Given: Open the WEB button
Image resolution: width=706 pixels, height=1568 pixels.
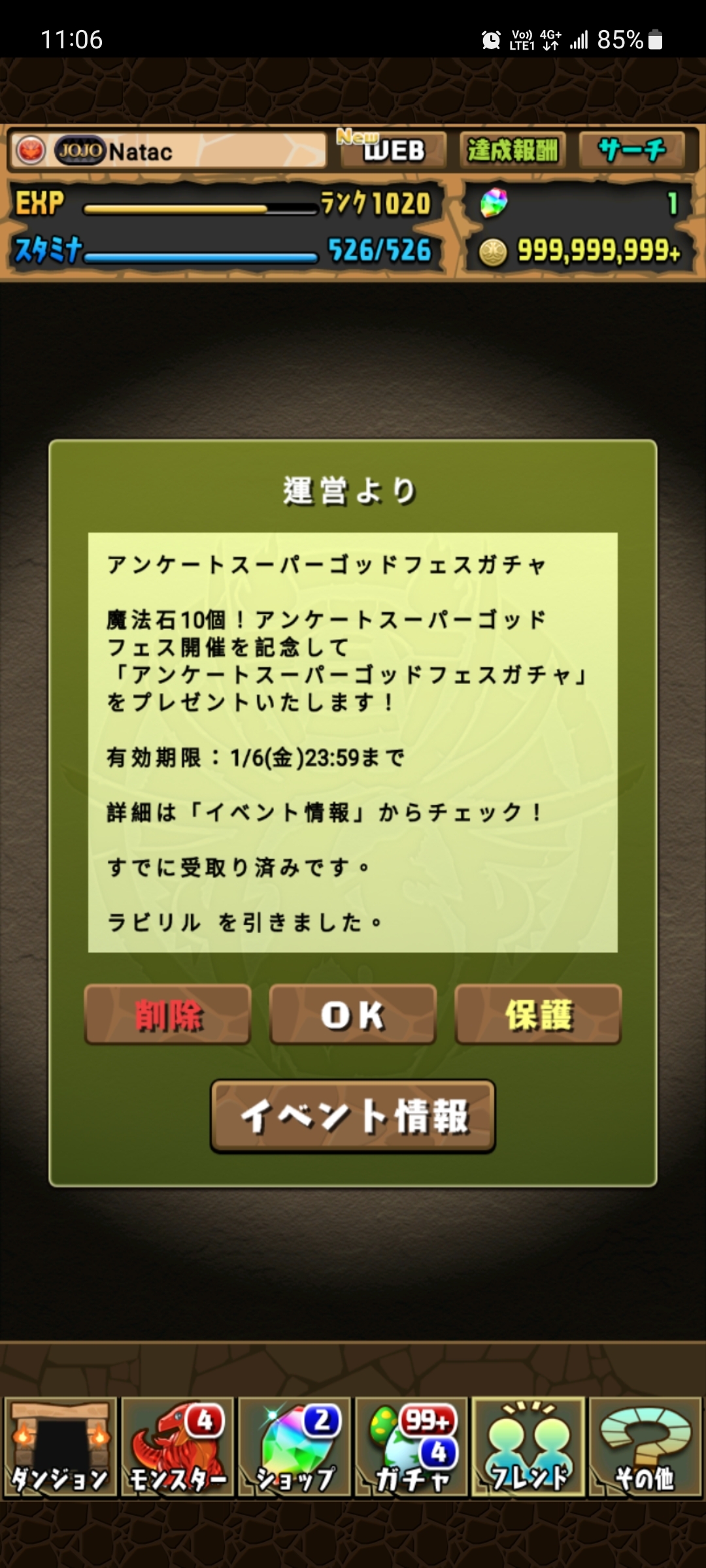Looking at the screenshot, I should pyautogui.click(x=392, y=150).
